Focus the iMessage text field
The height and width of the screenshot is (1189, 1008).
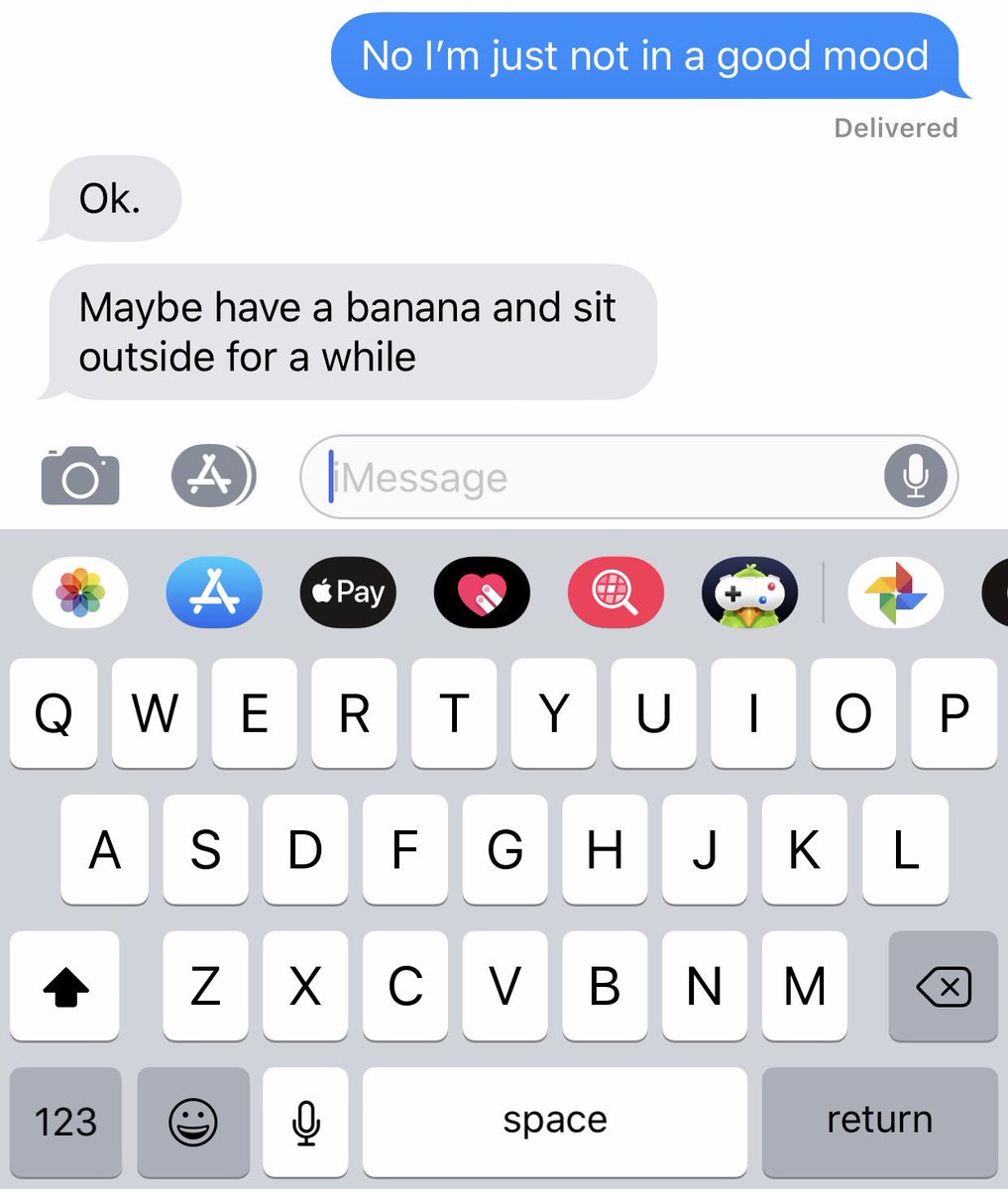pyautogui.click(x=595, y=478)
